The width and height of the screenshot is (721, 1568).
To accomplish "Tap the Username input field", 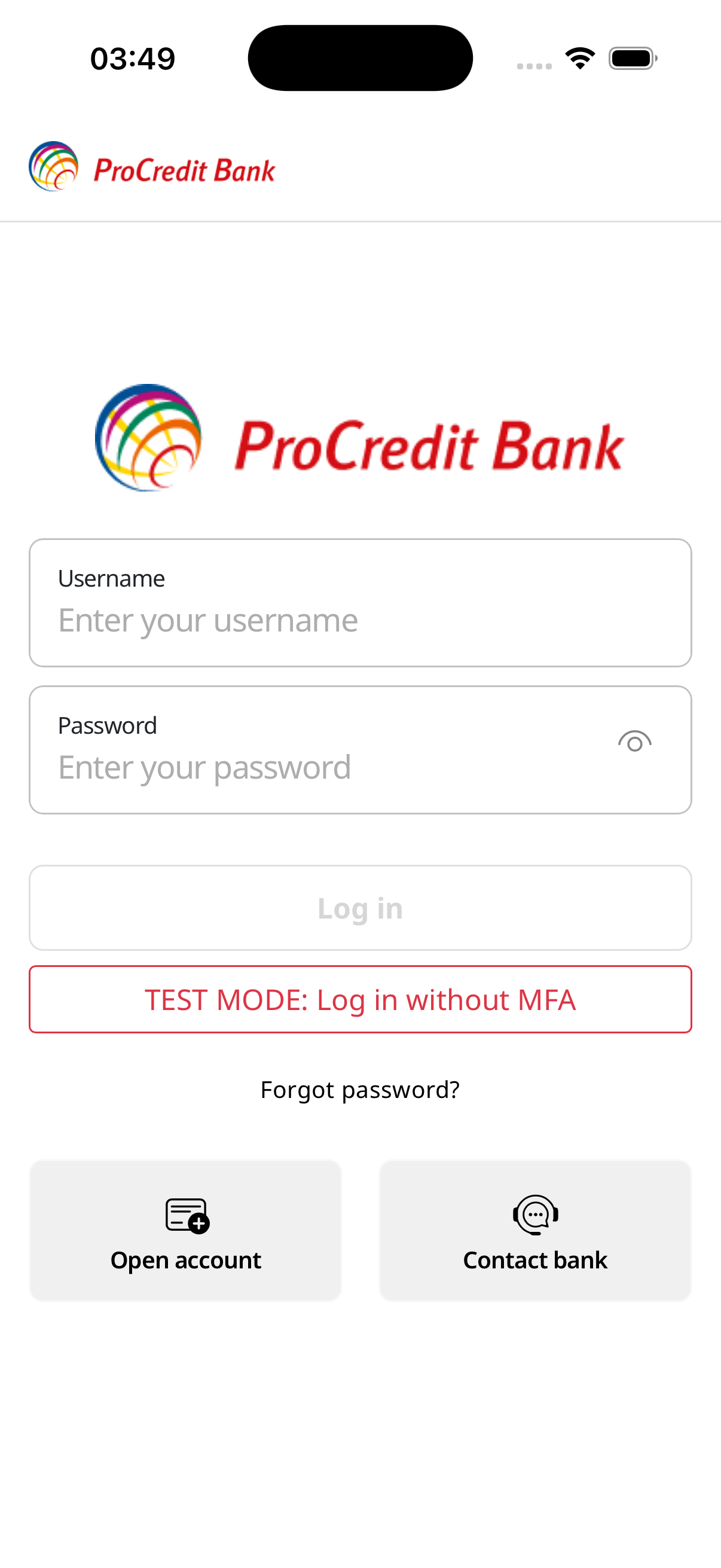I will pyautogui.click(x=360, y=619).
